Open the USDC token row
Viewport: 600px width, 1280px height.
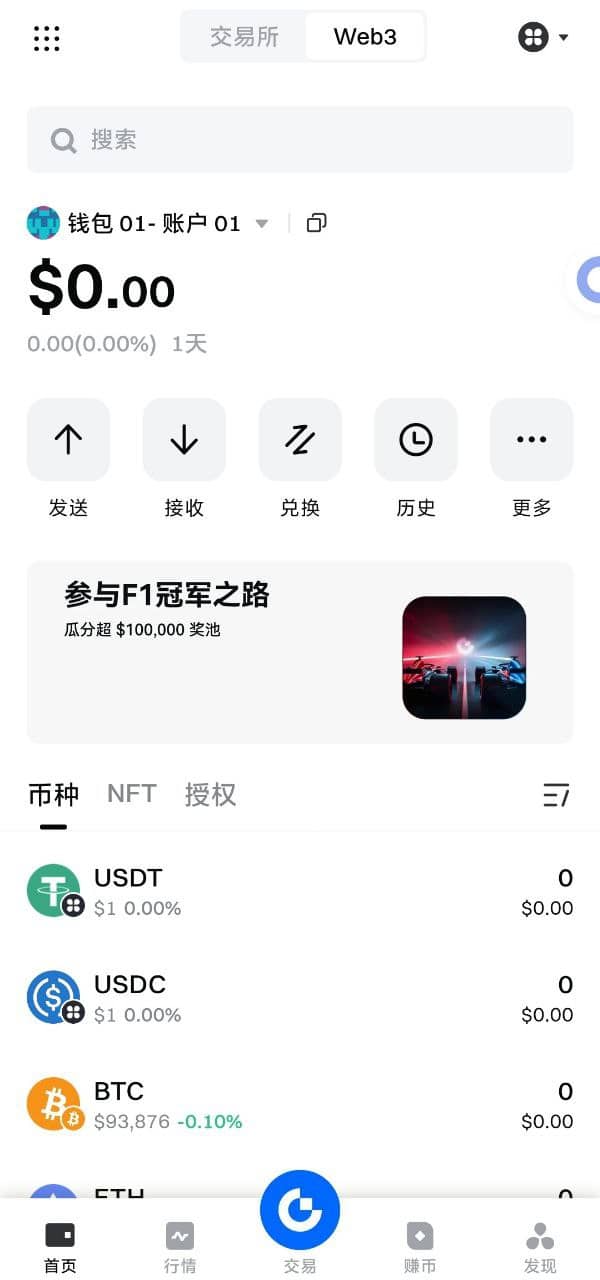point(300,998)
